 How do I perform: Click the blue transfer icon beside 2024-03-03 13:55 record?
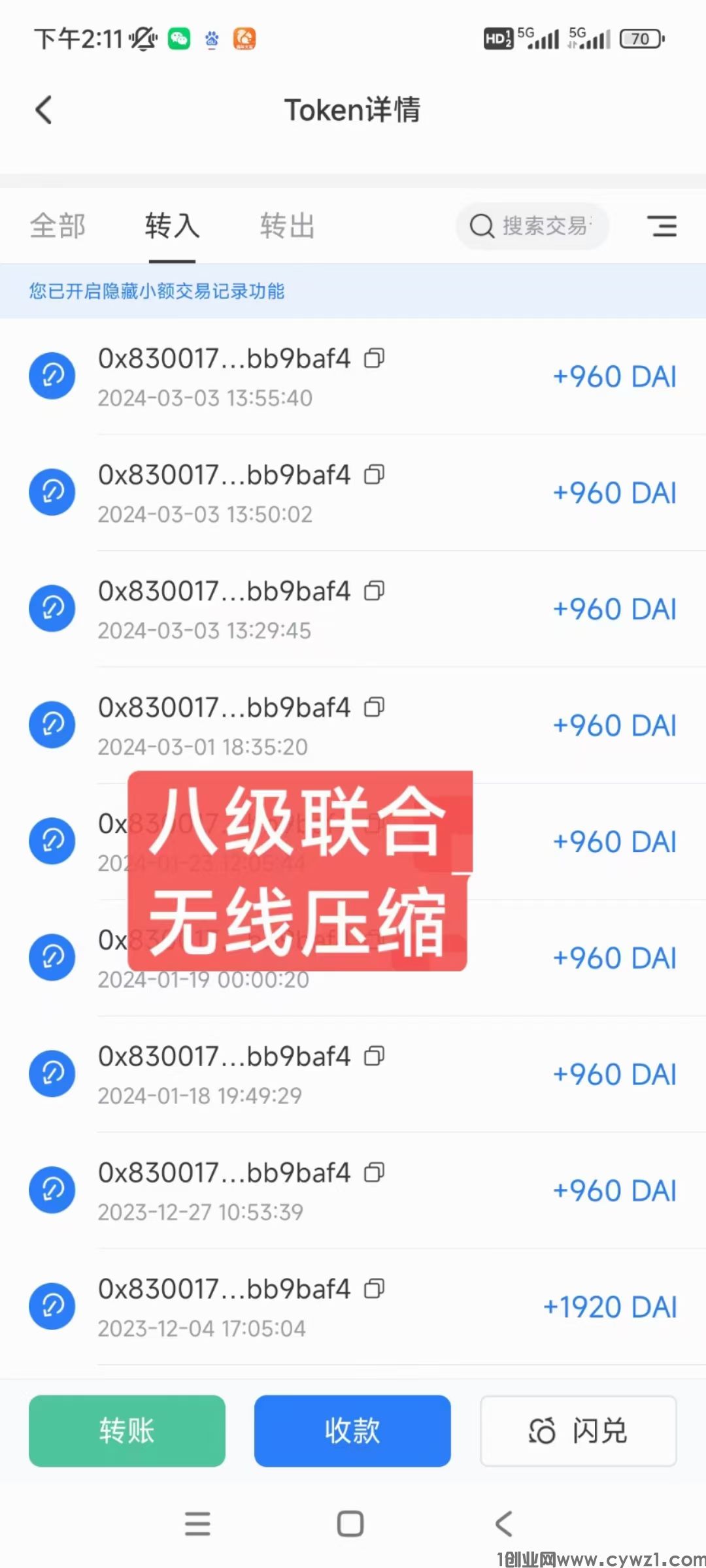pos(52,376)
